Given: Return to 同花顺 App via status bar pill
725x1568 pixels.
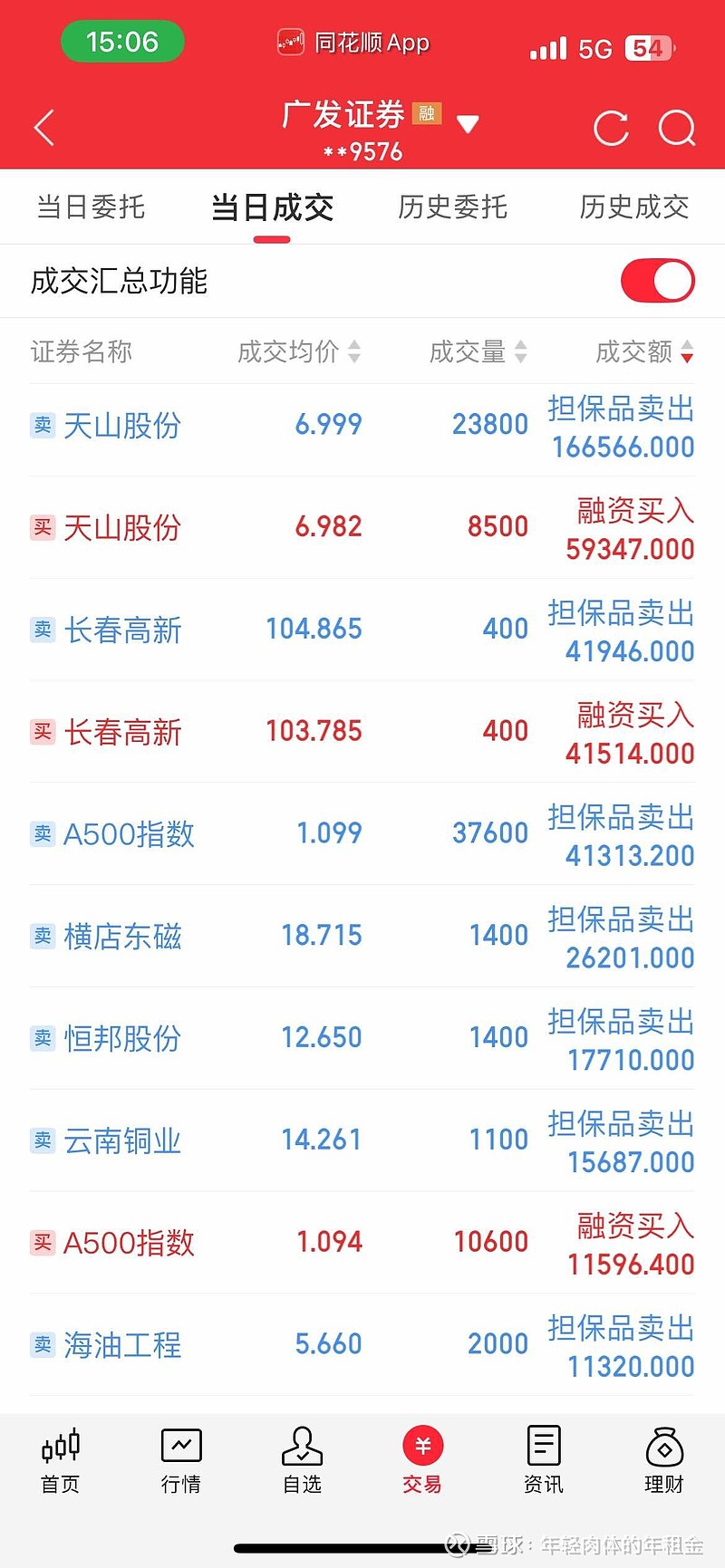Looking at the screenshot, I should pos(353,43).
